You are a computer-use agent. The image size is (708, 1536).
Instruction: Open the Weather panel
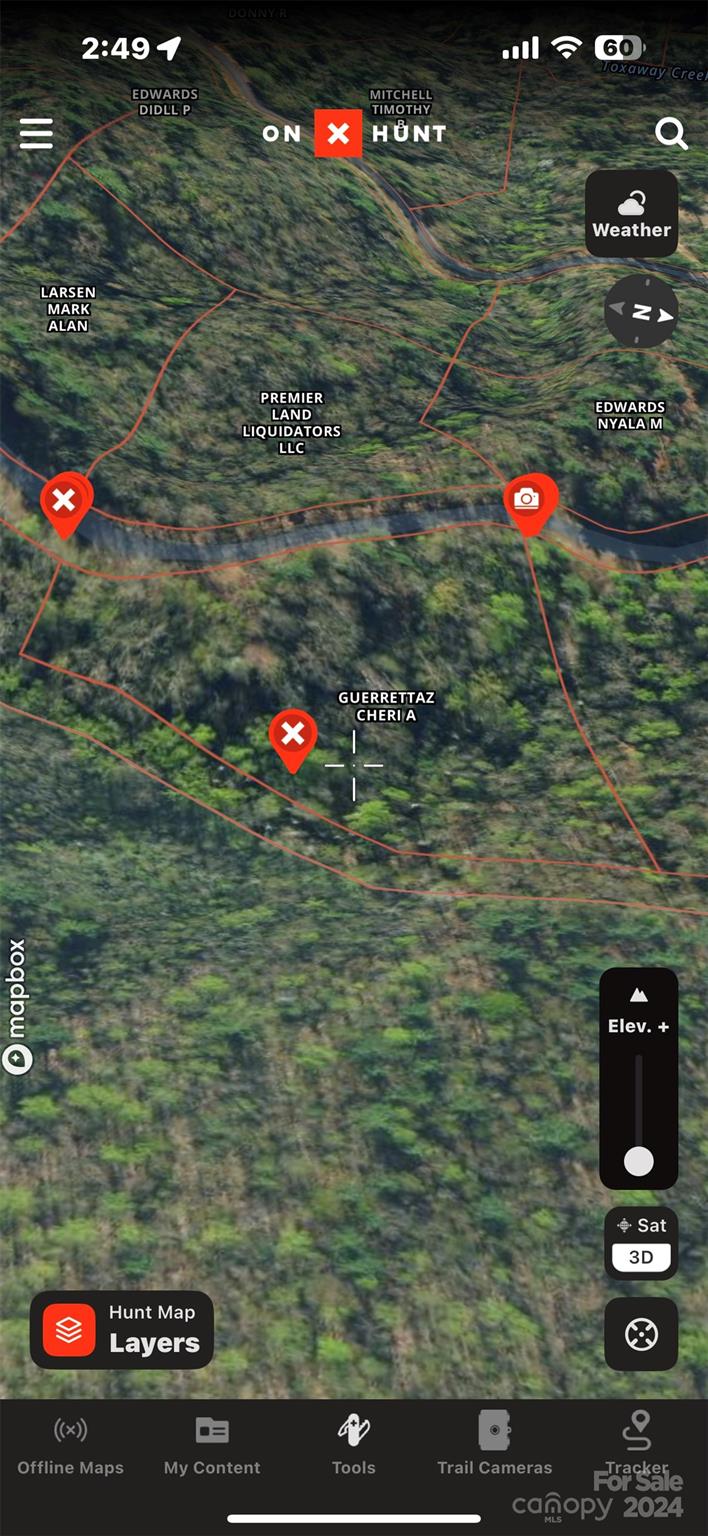point(631,214)
